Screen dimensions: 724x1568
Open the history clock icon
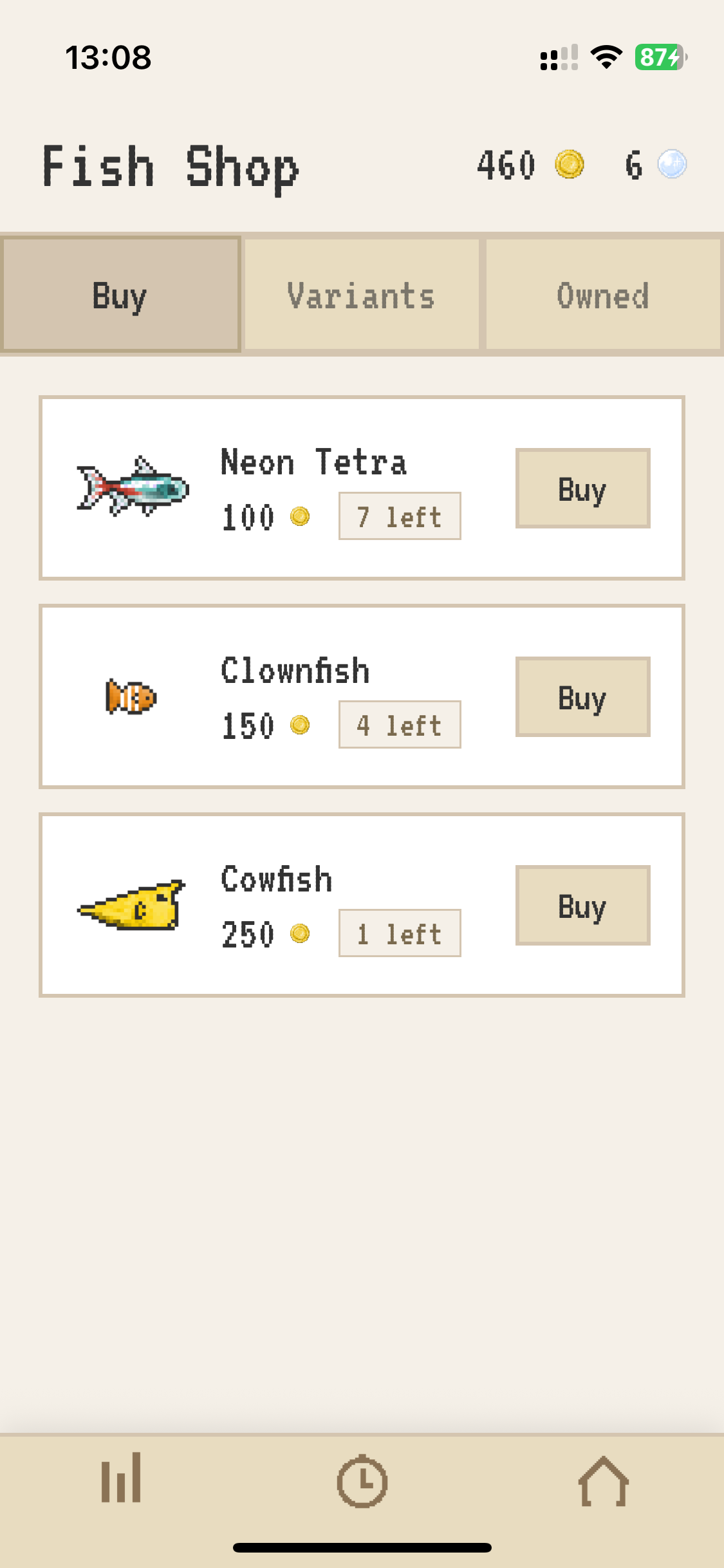tap(362, 1482)
